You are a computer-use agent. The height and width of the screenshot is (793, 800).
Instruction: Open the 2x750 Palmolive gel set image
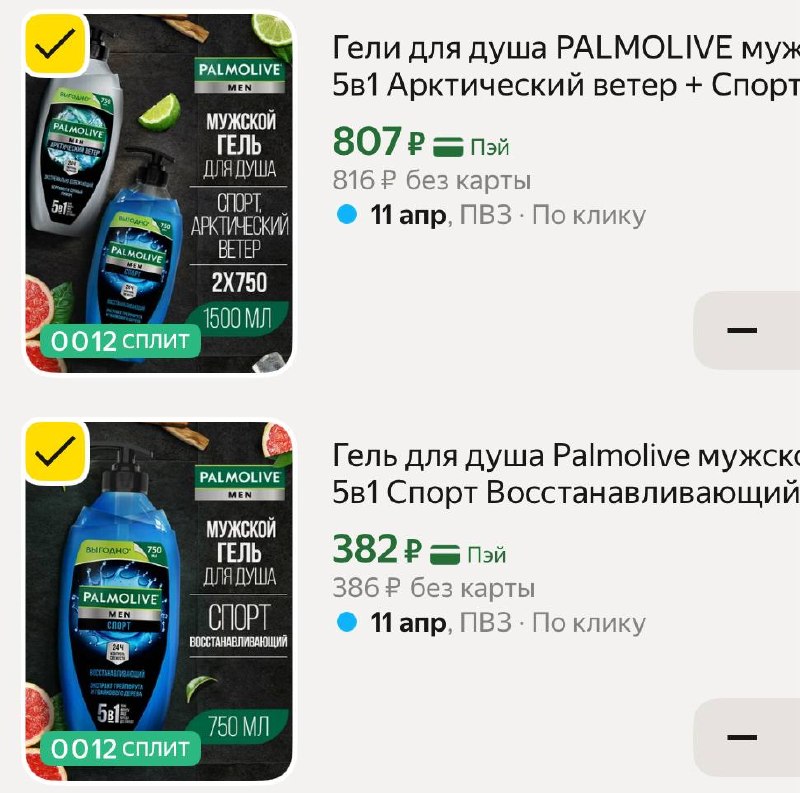coord(160,200)
